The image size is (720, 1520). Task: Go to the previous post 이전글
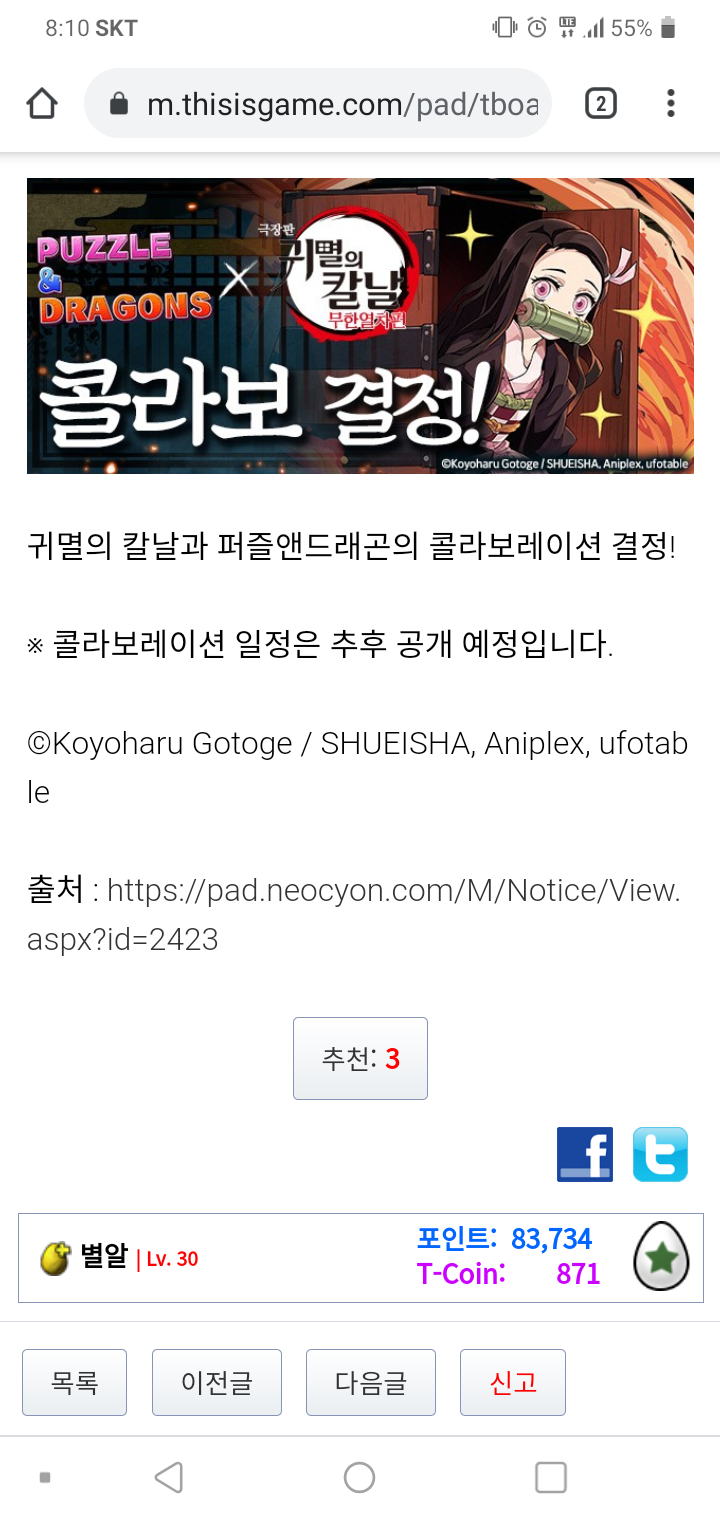coord(217,1382)
